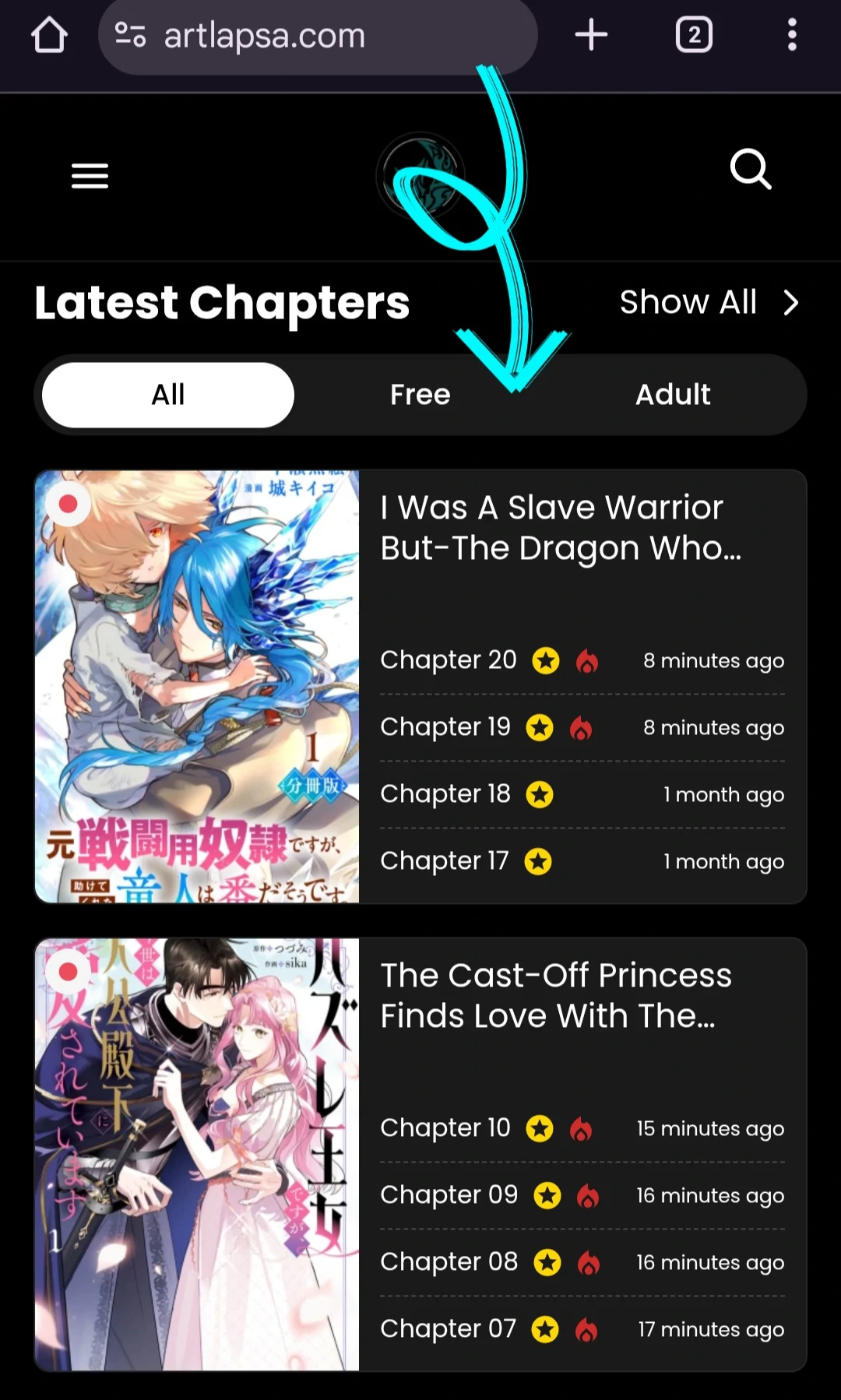The width and height of the screenshot is (841, 1400).
Task: Read Chapter 20 of Slave Warrior
Action: [449, 660]
